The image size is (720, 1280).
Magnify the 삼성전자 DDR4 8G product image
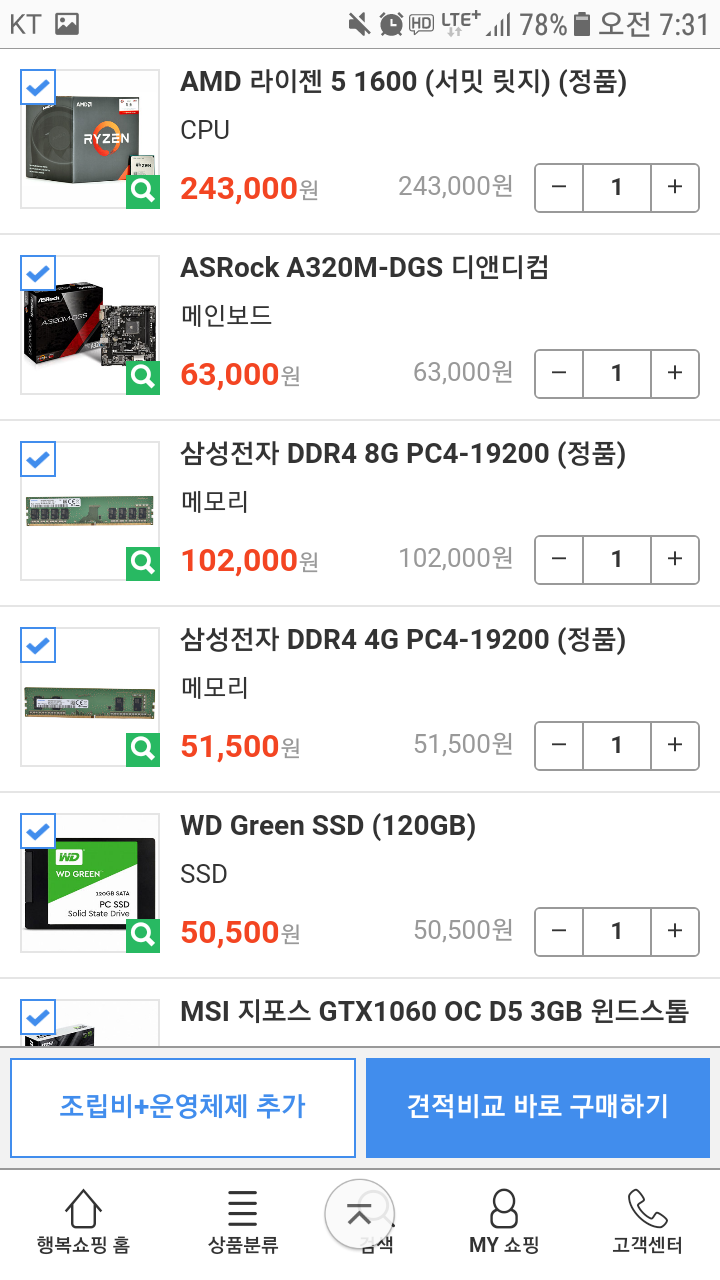click(x=143, y=564)
